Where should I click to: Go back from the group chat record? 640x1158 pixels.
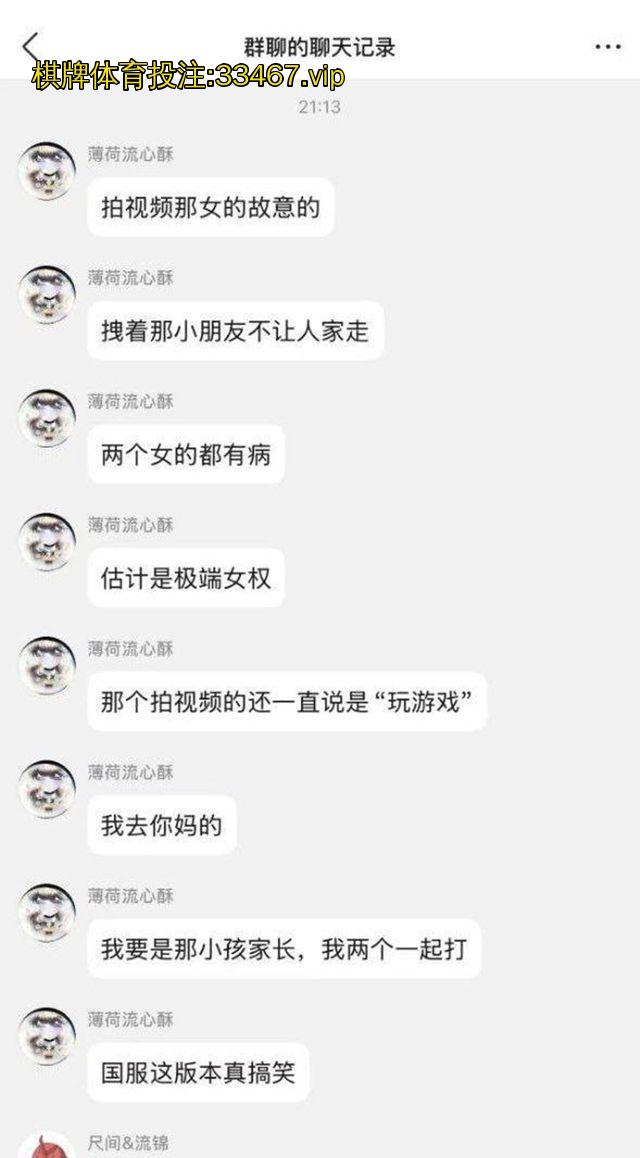point(31,46)
